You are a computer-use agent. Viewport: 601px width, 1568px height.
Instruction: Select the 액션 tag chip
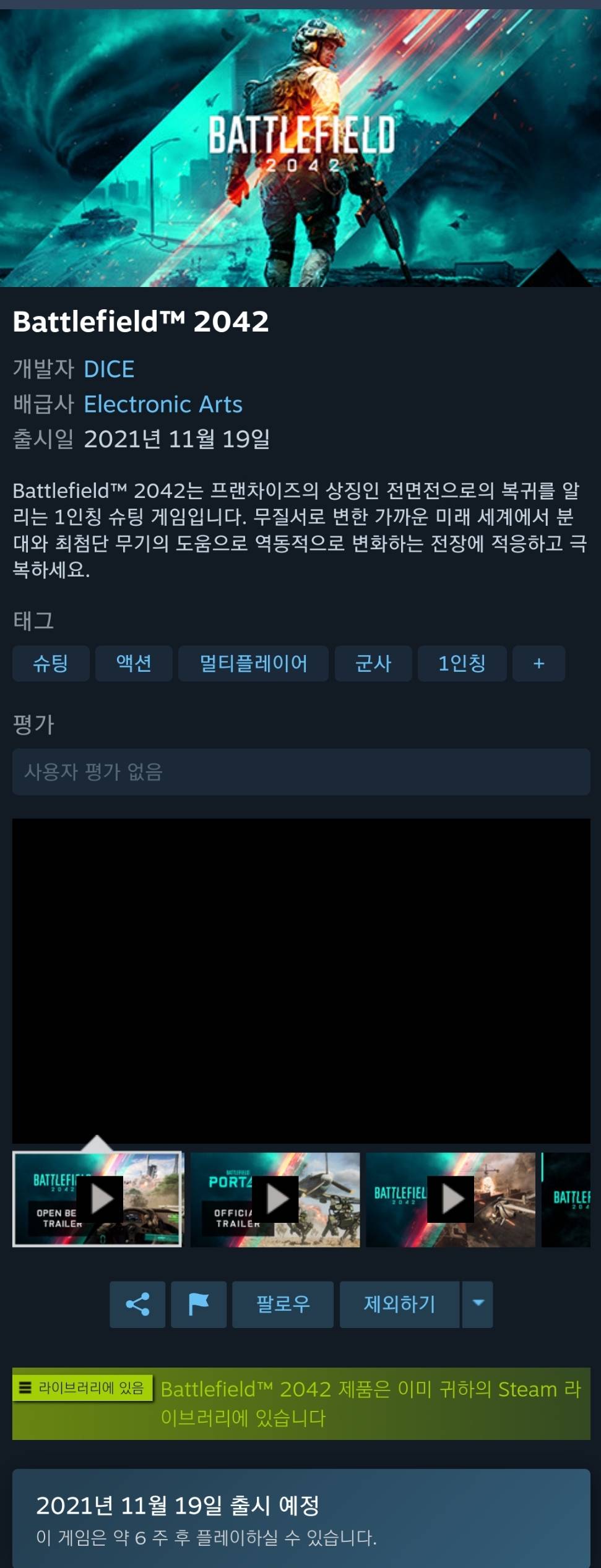pos(134,664)
